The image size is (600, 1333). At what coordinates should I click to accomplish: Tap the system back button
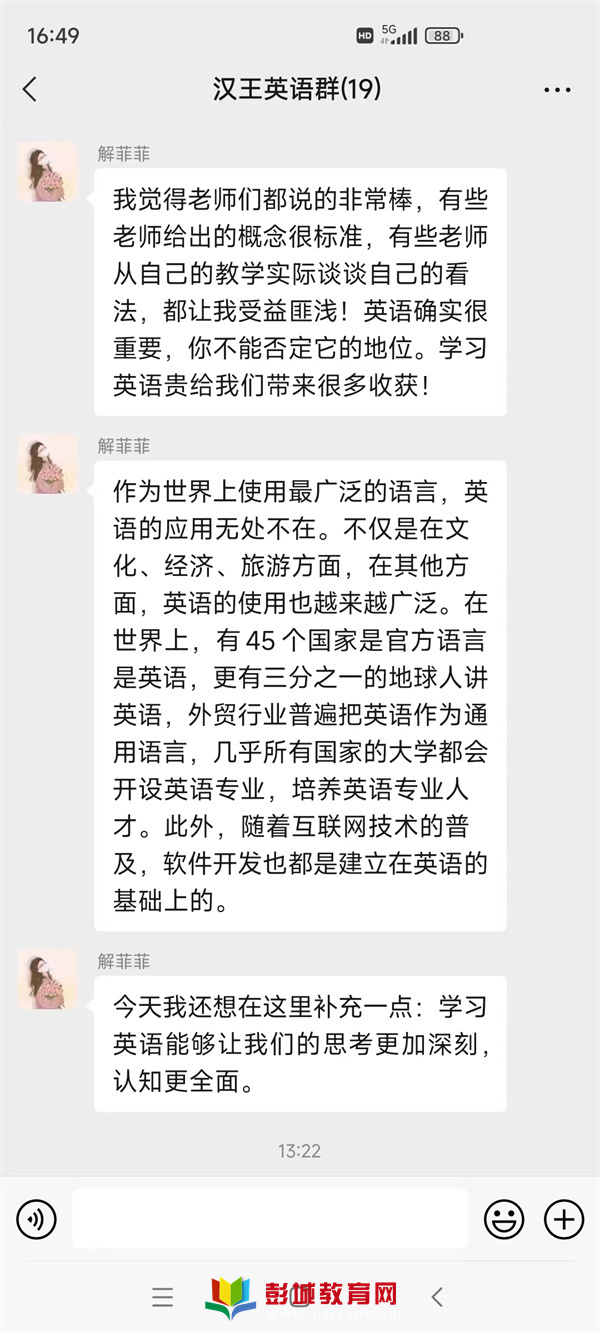point(437,1297)
